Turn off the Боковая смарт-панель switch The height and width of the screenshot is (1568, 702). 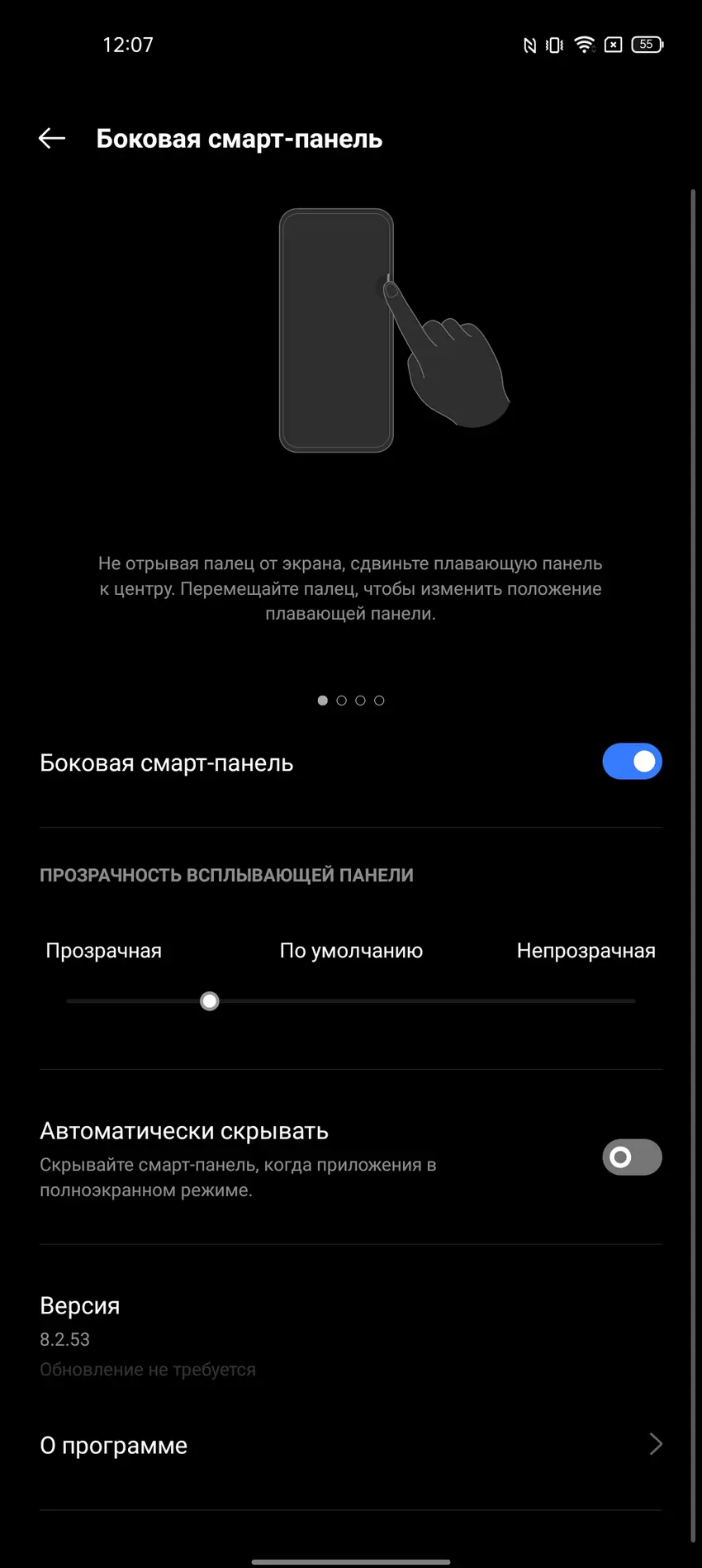click(632, 762)
